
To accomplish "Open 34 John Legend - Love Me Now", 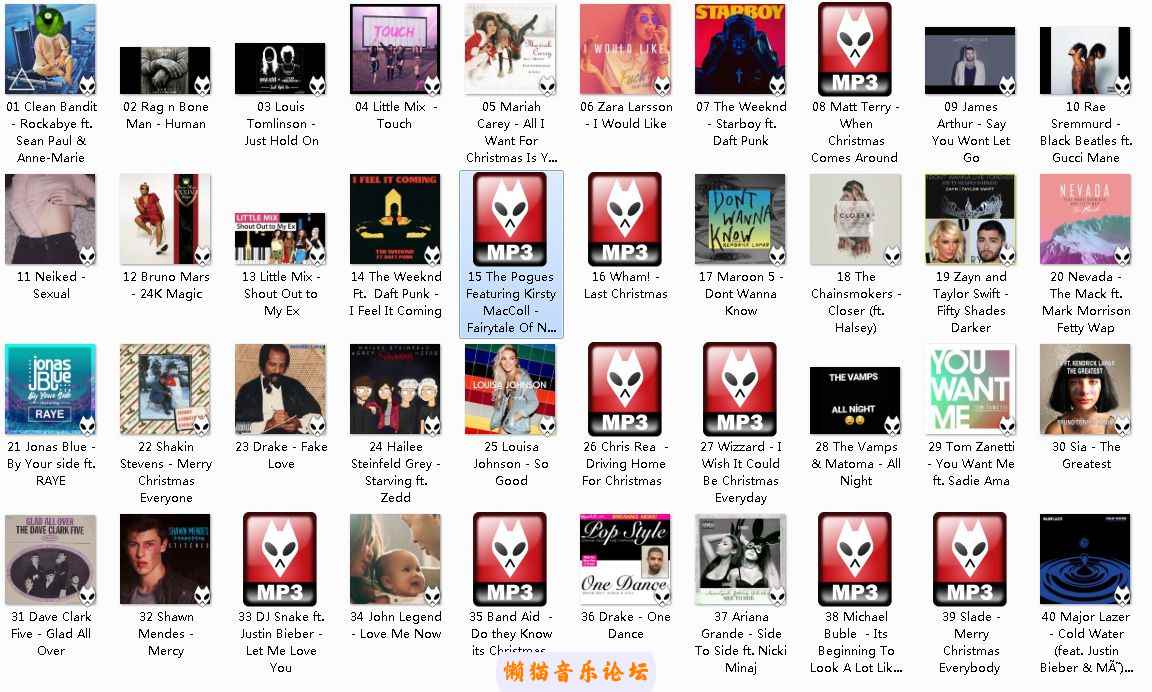I will pos(395,559).
